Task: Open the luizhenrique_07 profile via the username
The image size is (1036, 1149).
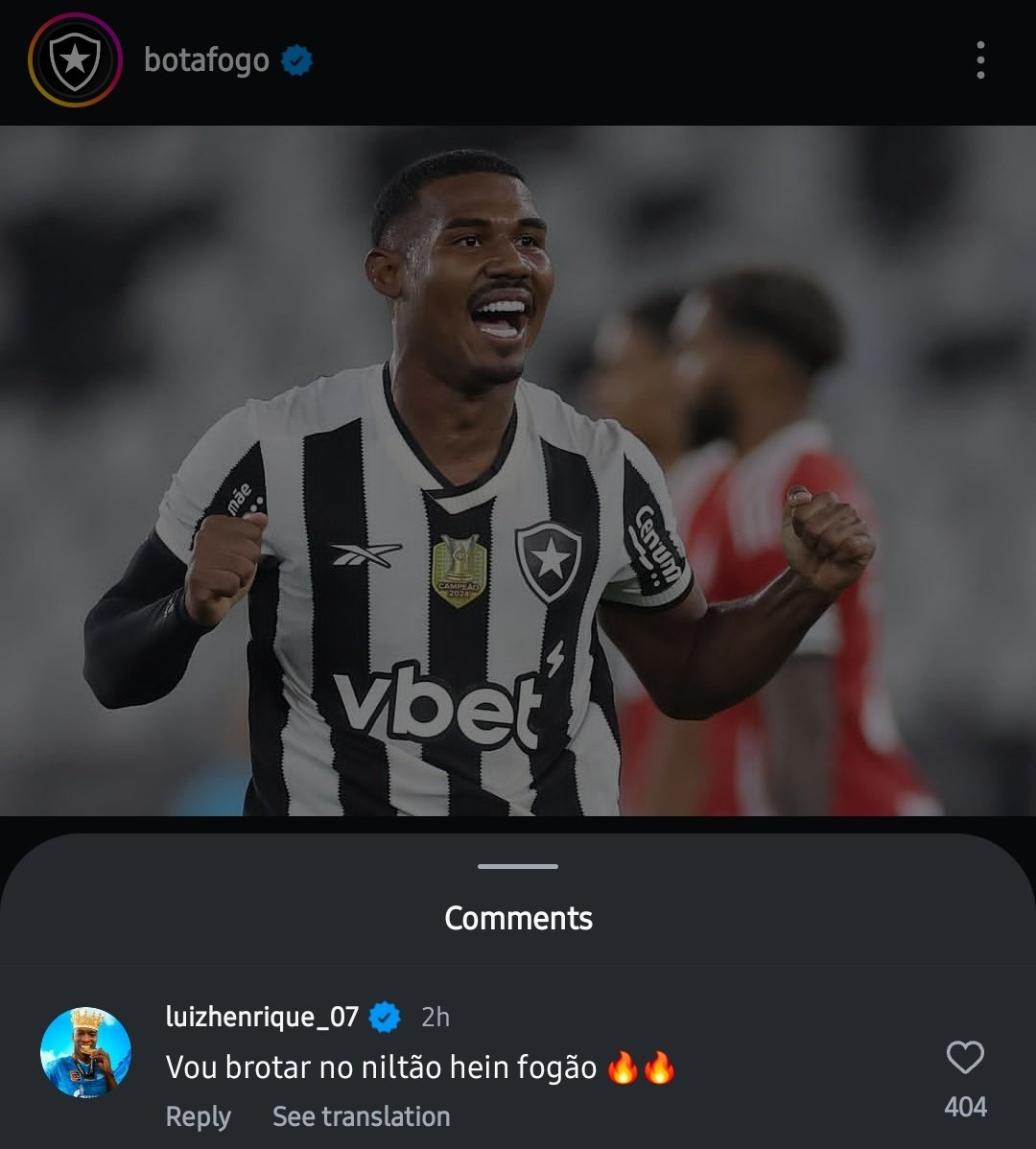Action: click(x=262, y=1017)
